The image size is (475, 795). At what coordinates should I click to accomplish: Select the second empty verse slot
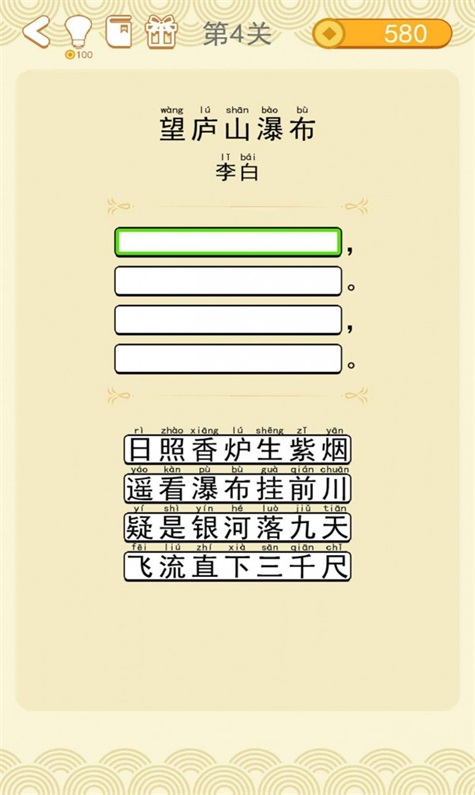(x=228, y=281)
